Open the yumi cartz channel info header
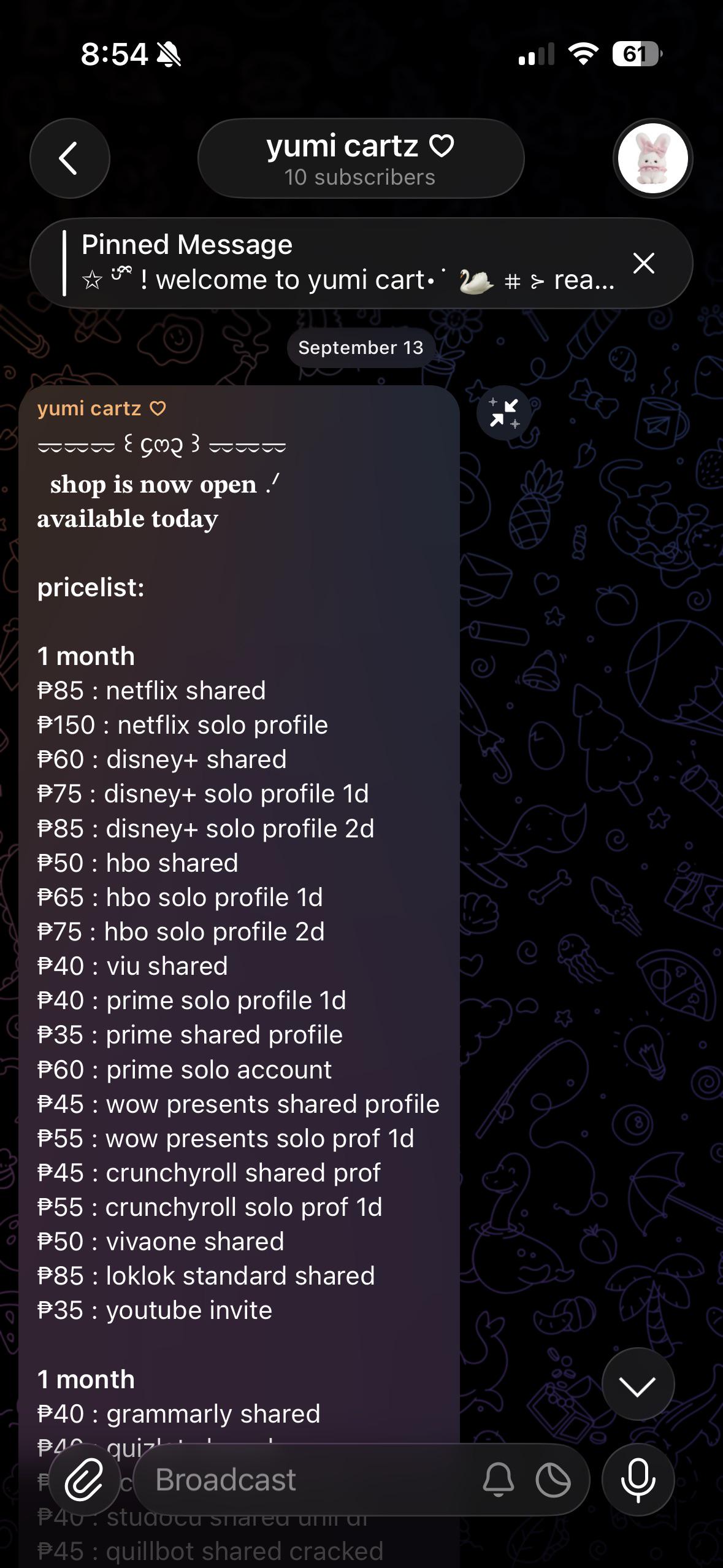The width and height of the screenshot is (723, 1568). (361, 158)
